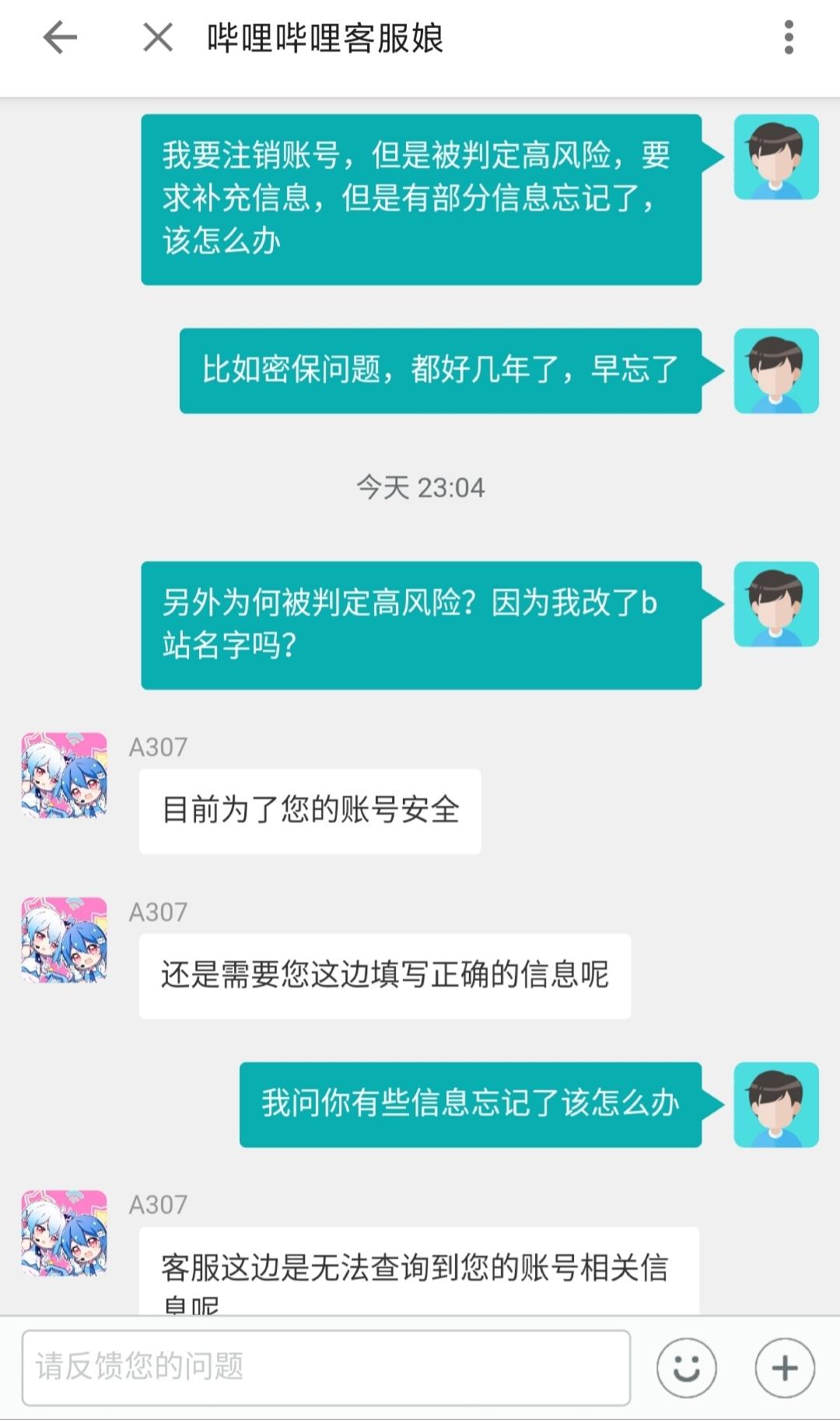Go back using the arrow icon
This screenshot has width=840, height=1420.
pyautogui.click(x=59, y=37)
